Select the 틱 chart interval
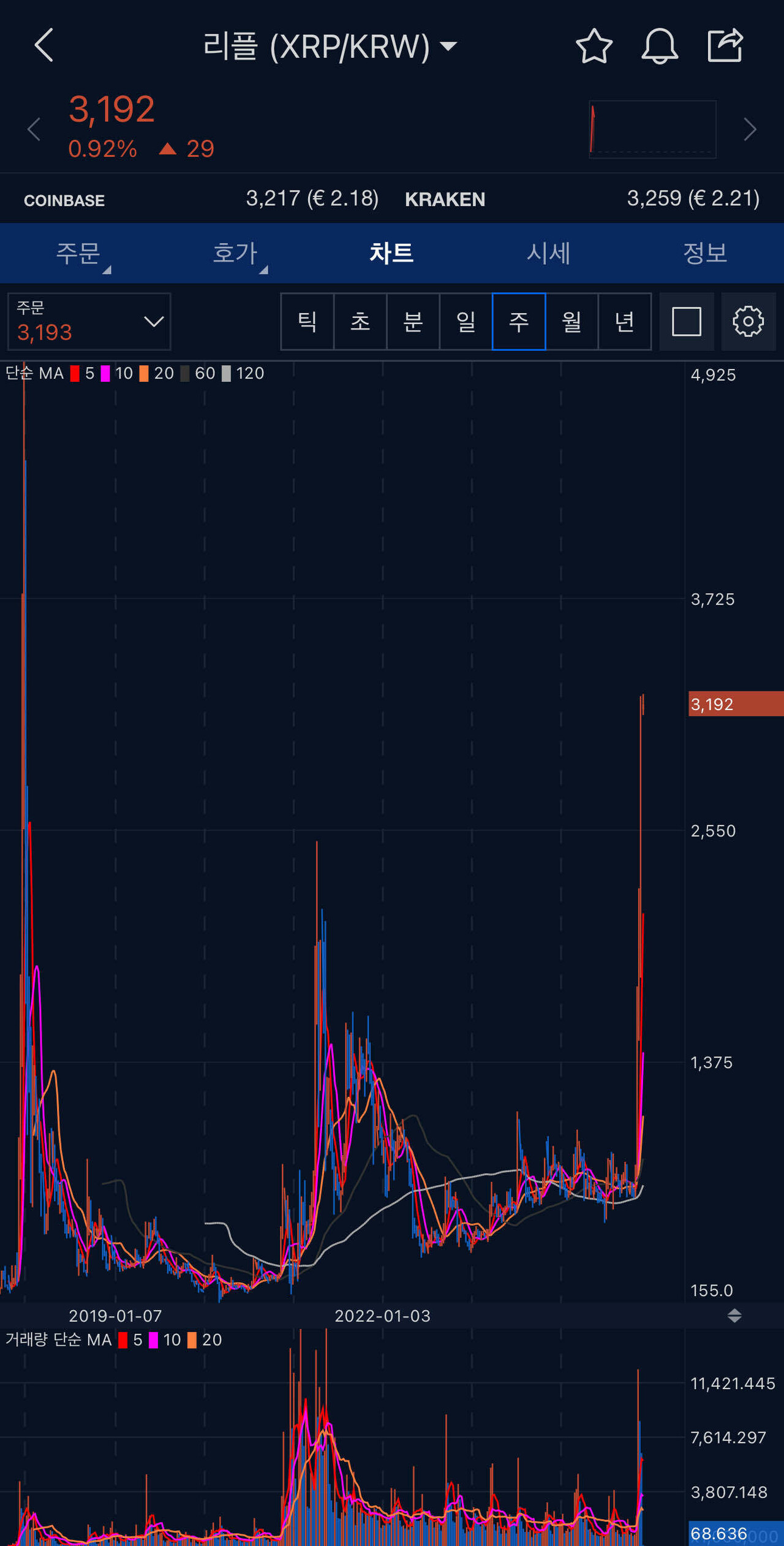The height and width of the screenshot is (1546, 784). click(x=307, y=322)
